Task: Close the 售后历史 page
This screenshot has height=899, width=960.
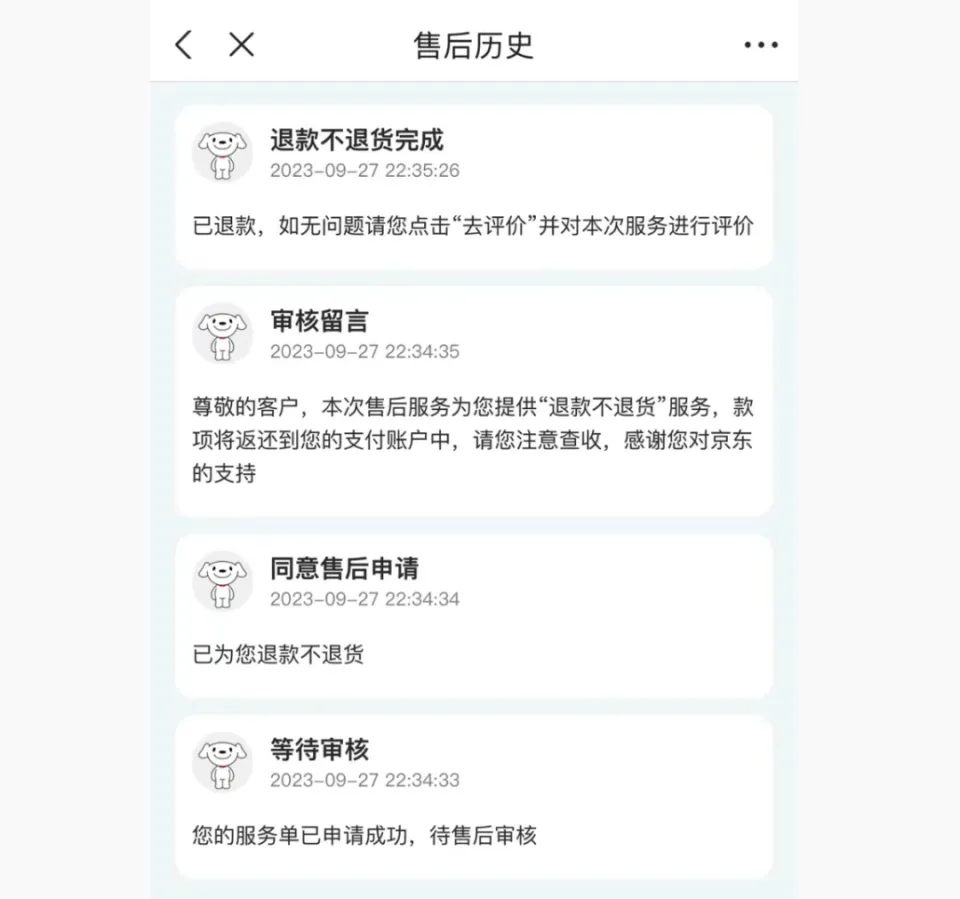Action: click(x=241, y=45)
